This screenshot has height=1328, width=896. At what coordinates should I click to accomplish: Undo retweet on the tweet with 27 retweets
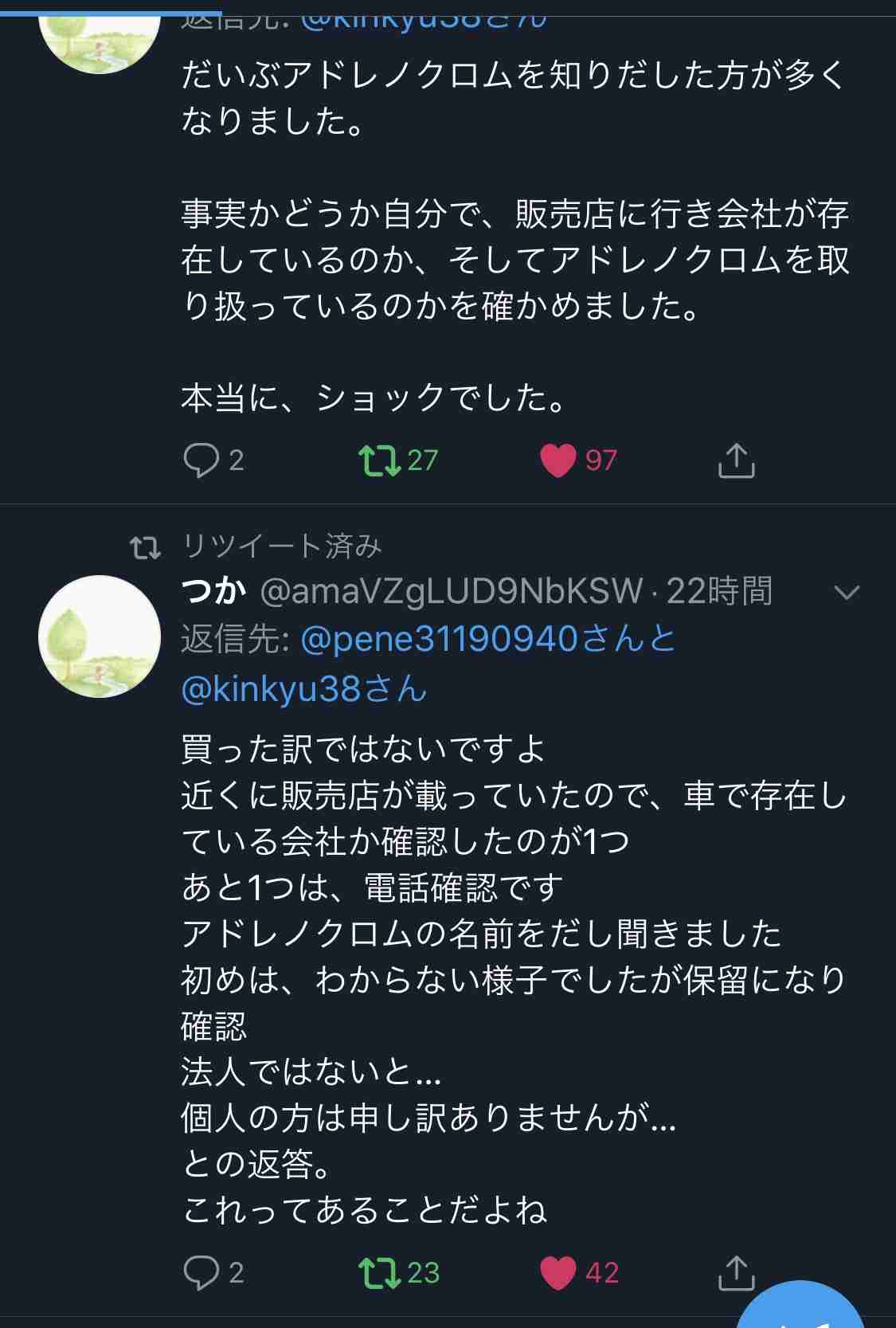[379, 460]
